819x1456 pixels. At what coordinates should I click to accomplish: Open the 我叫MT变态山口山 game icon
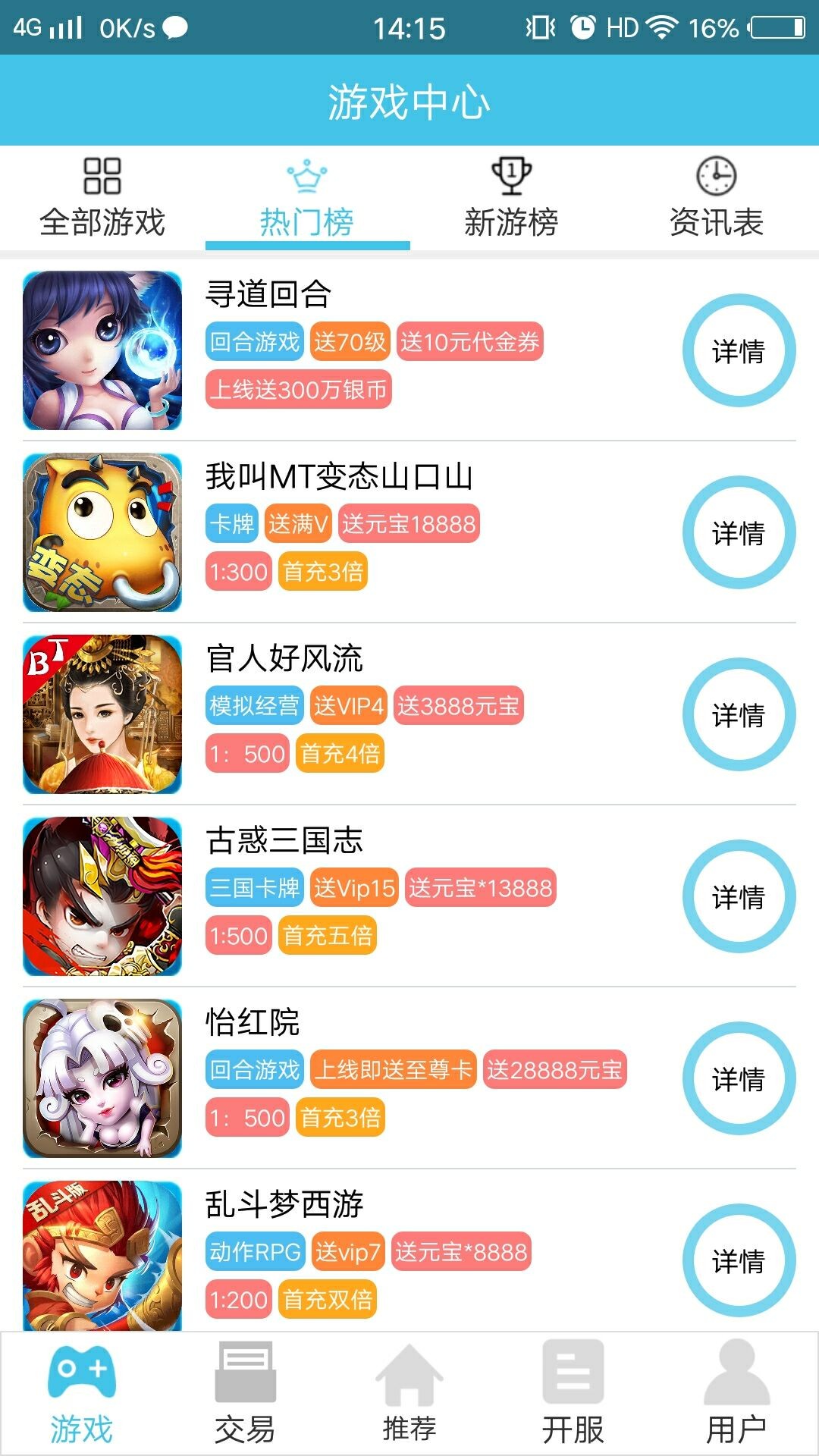click(102, 531)
